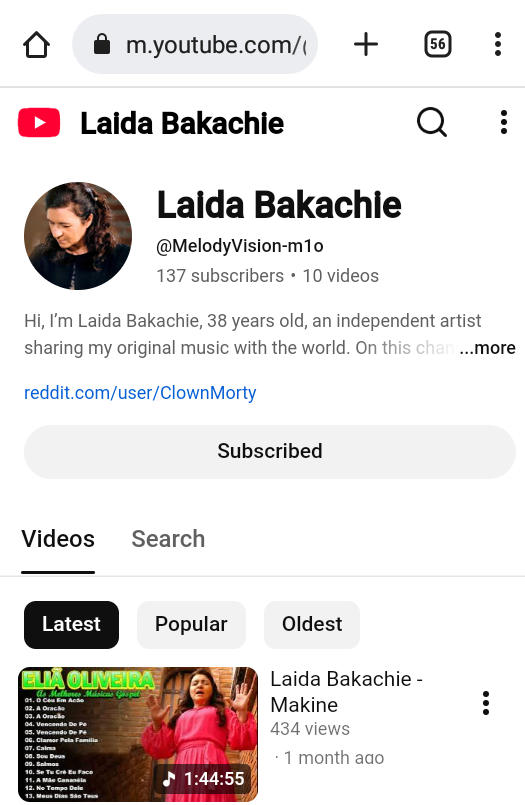Search YouTube with the magnifier icon

(x=432, y=122)
